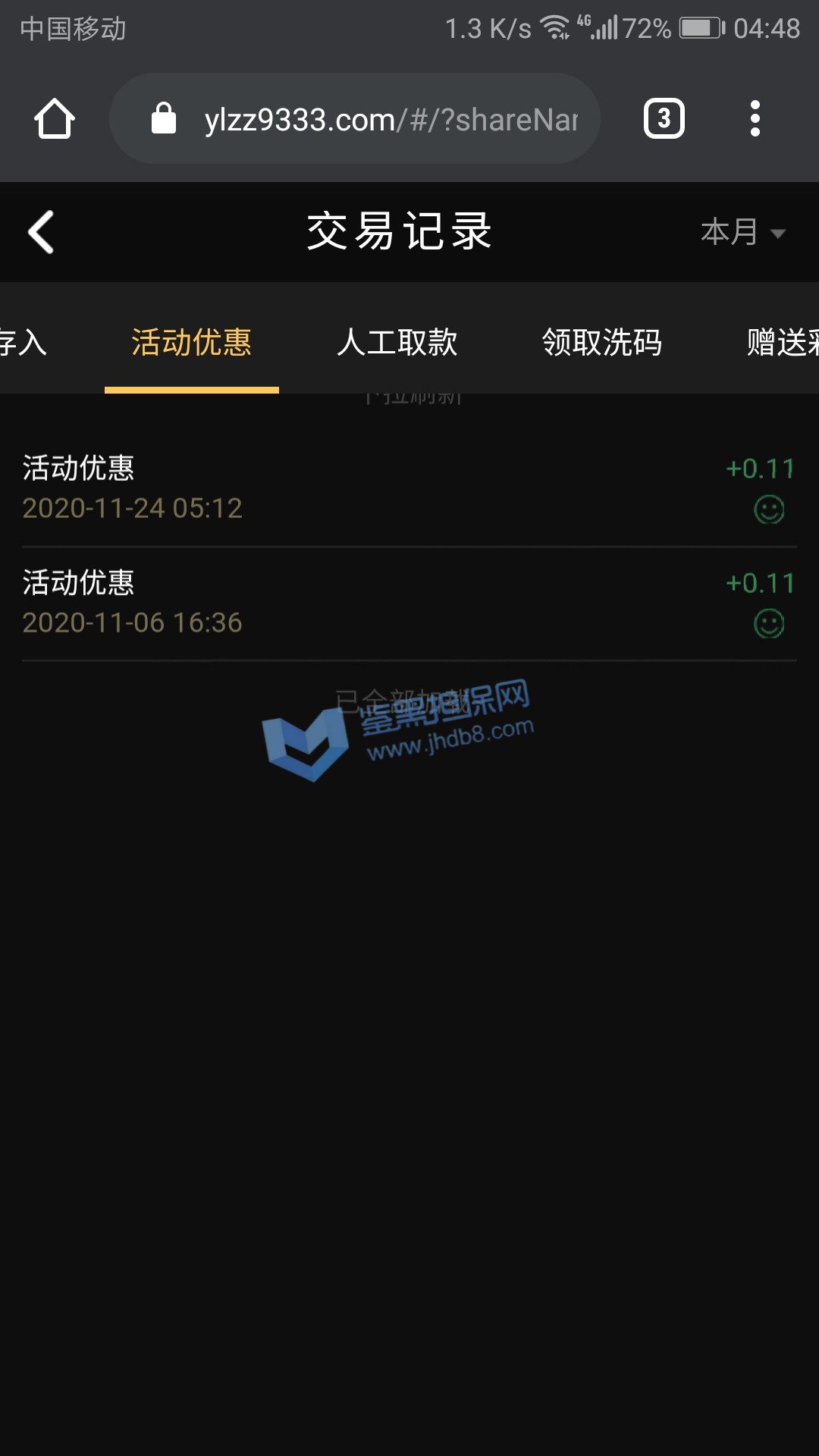Open the 2020-11-06 16:36 活动优惠 record

409,603
